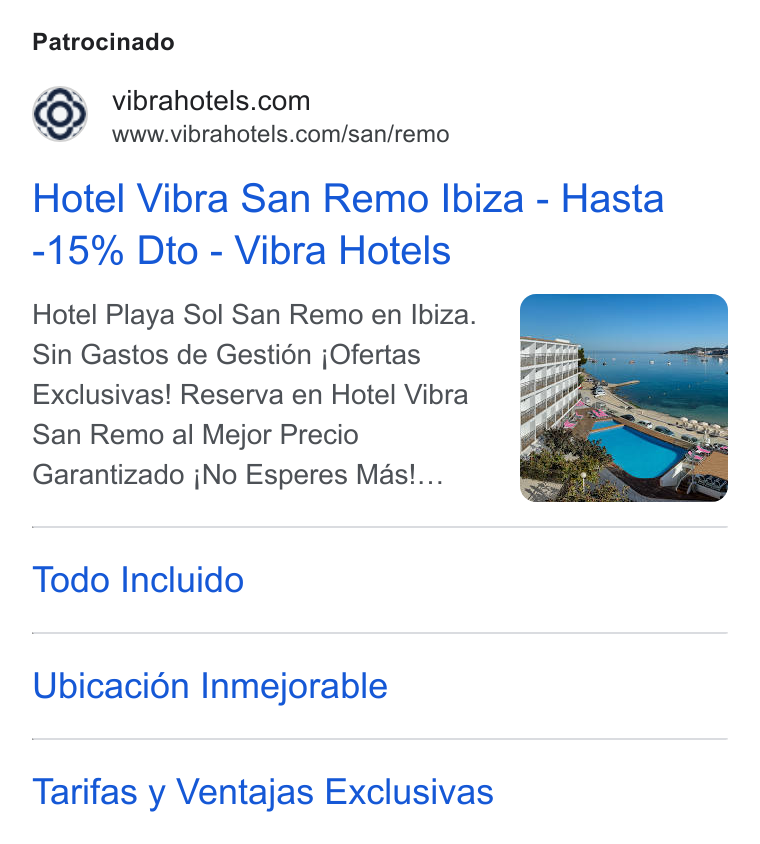This screenshot has width=760, height=844.
Task: Open the Ubicación Inmejorable sitelink
Action: pyautogui.click(x=210, y=686)
